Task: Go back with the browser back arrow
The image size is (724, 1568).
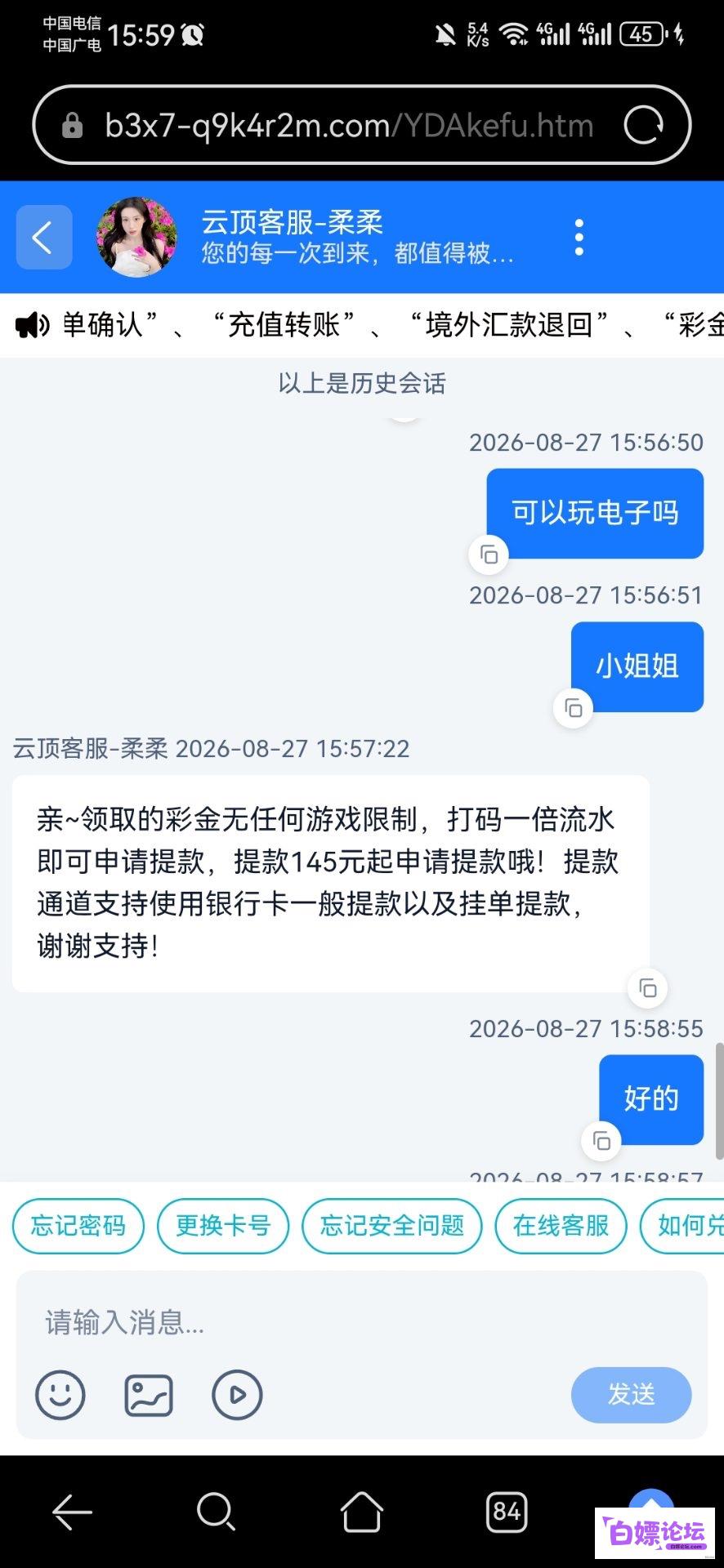Action: coord(72,1512)
